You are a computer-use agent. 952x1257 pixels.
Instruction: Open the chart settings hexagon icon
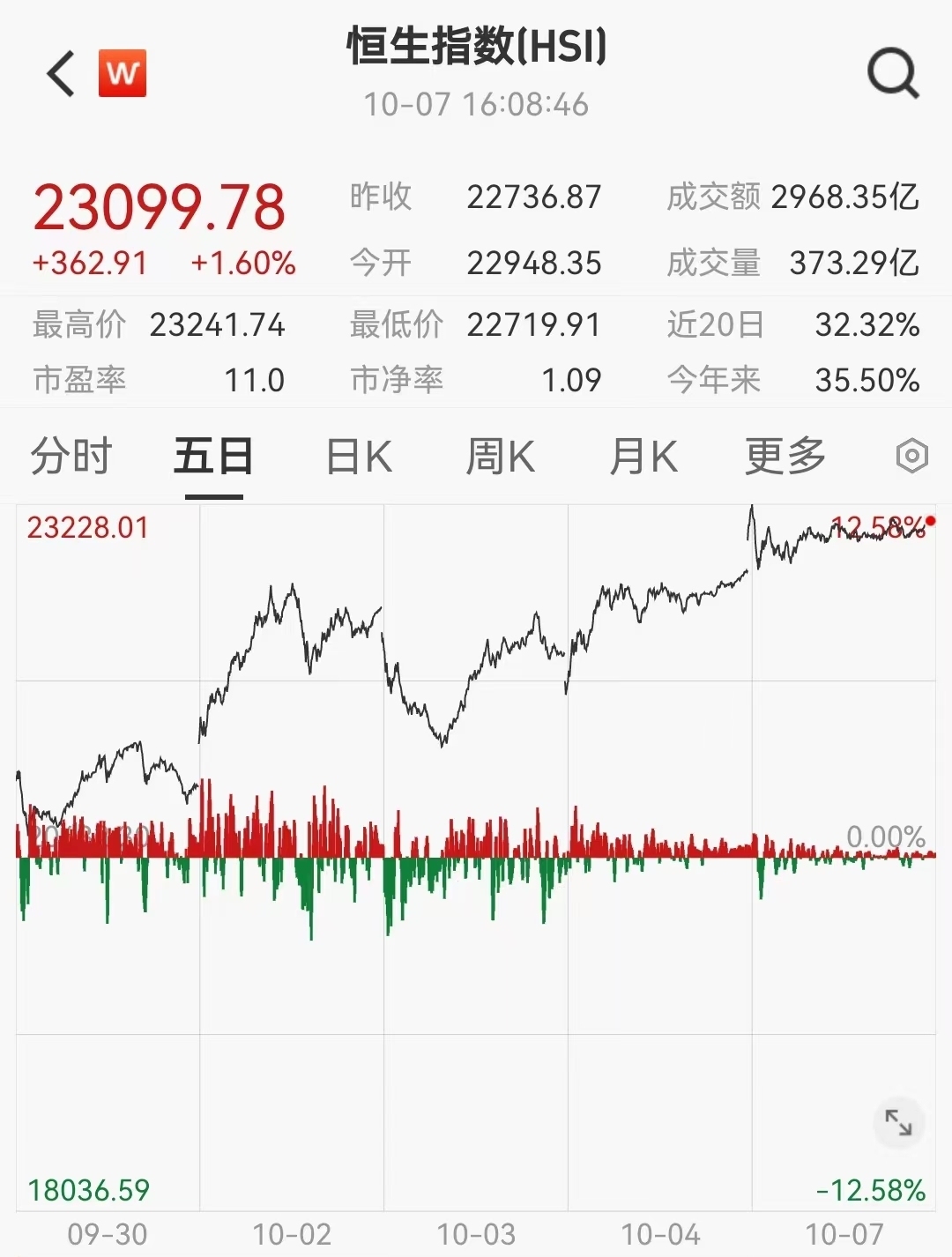pyautogui.click(x=911, y=456)
